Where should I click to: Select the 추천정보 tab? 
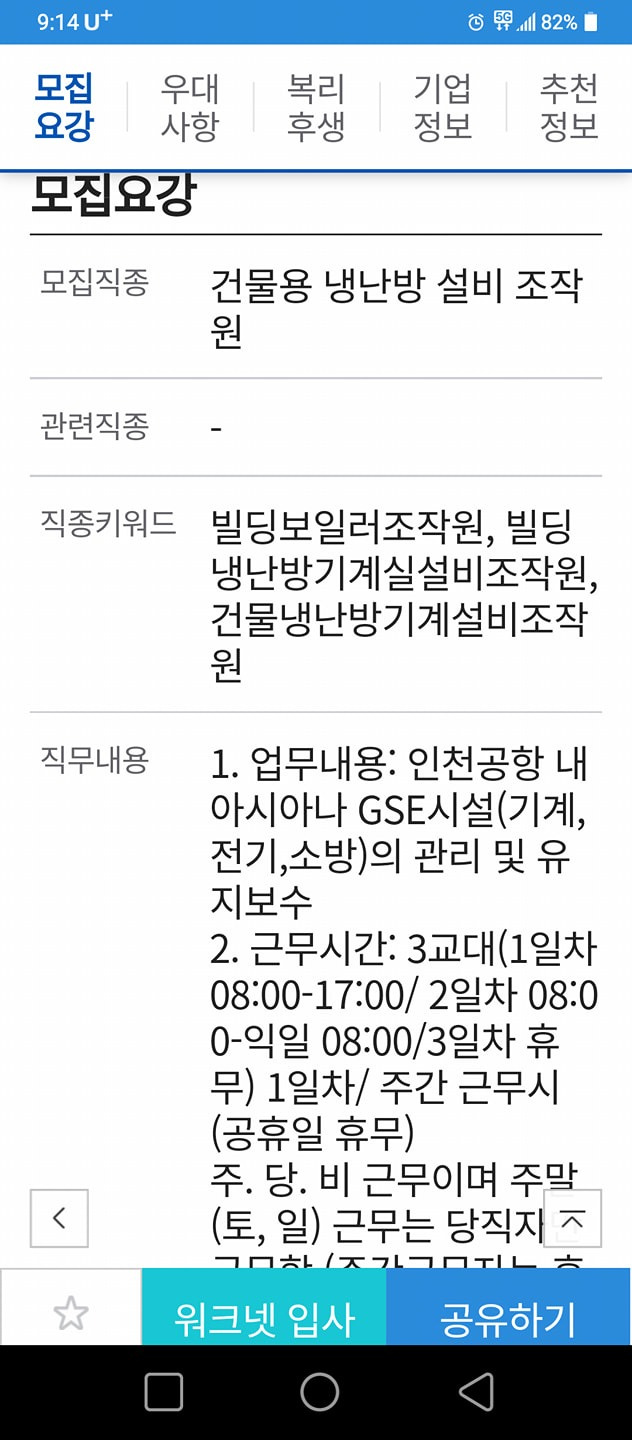pyautogui.click(x=569, y=107)
